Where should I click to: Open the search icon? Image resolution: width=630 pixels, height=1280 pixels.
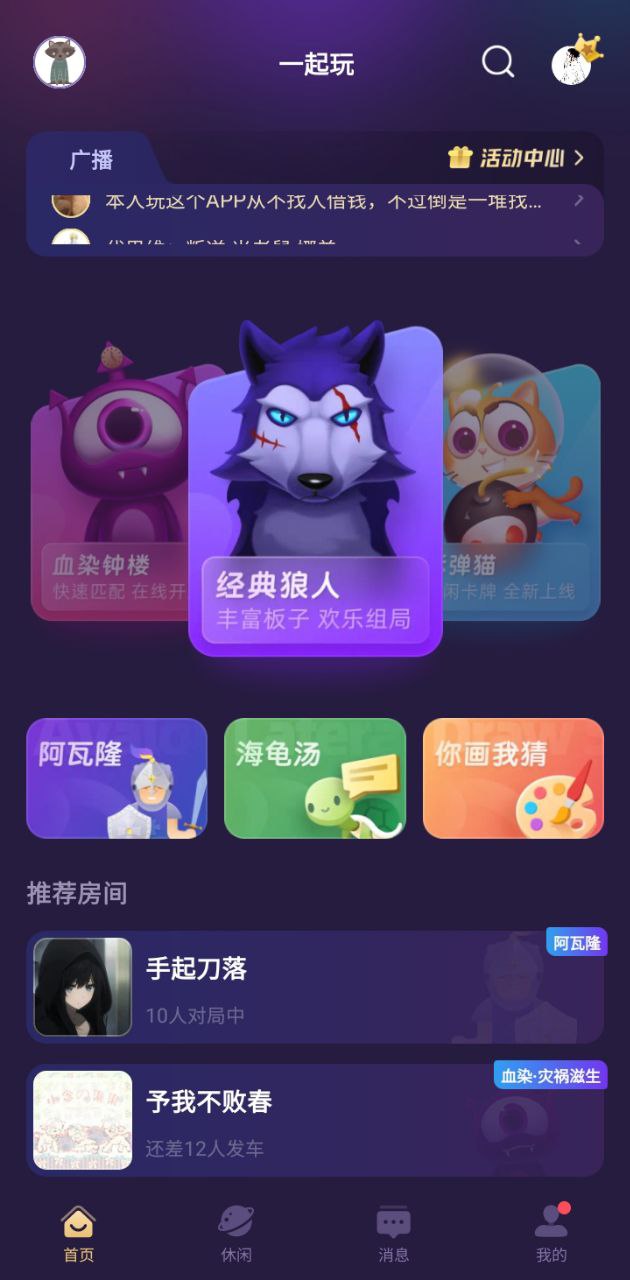[497, 63]
